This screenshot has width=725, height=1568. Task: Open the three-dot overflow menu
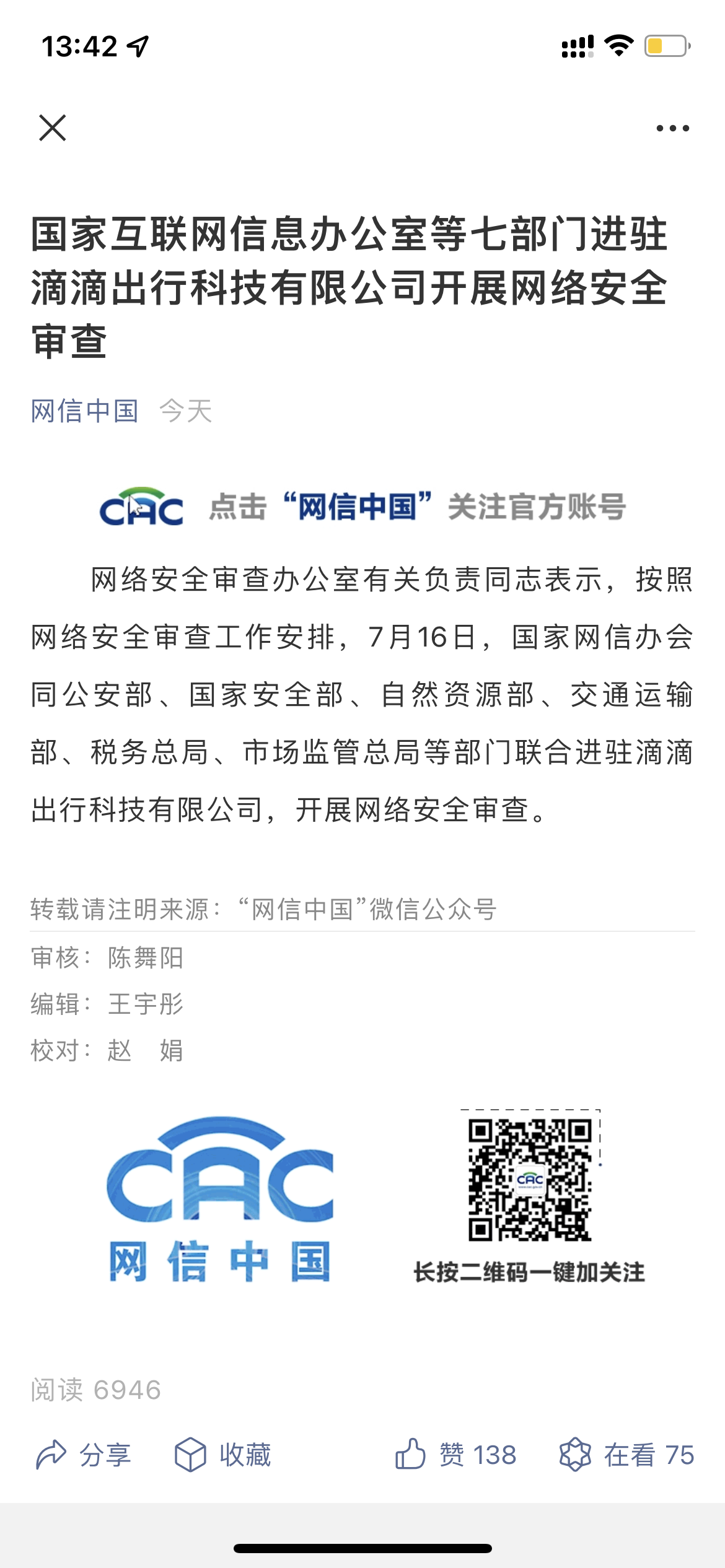point(672,128)
